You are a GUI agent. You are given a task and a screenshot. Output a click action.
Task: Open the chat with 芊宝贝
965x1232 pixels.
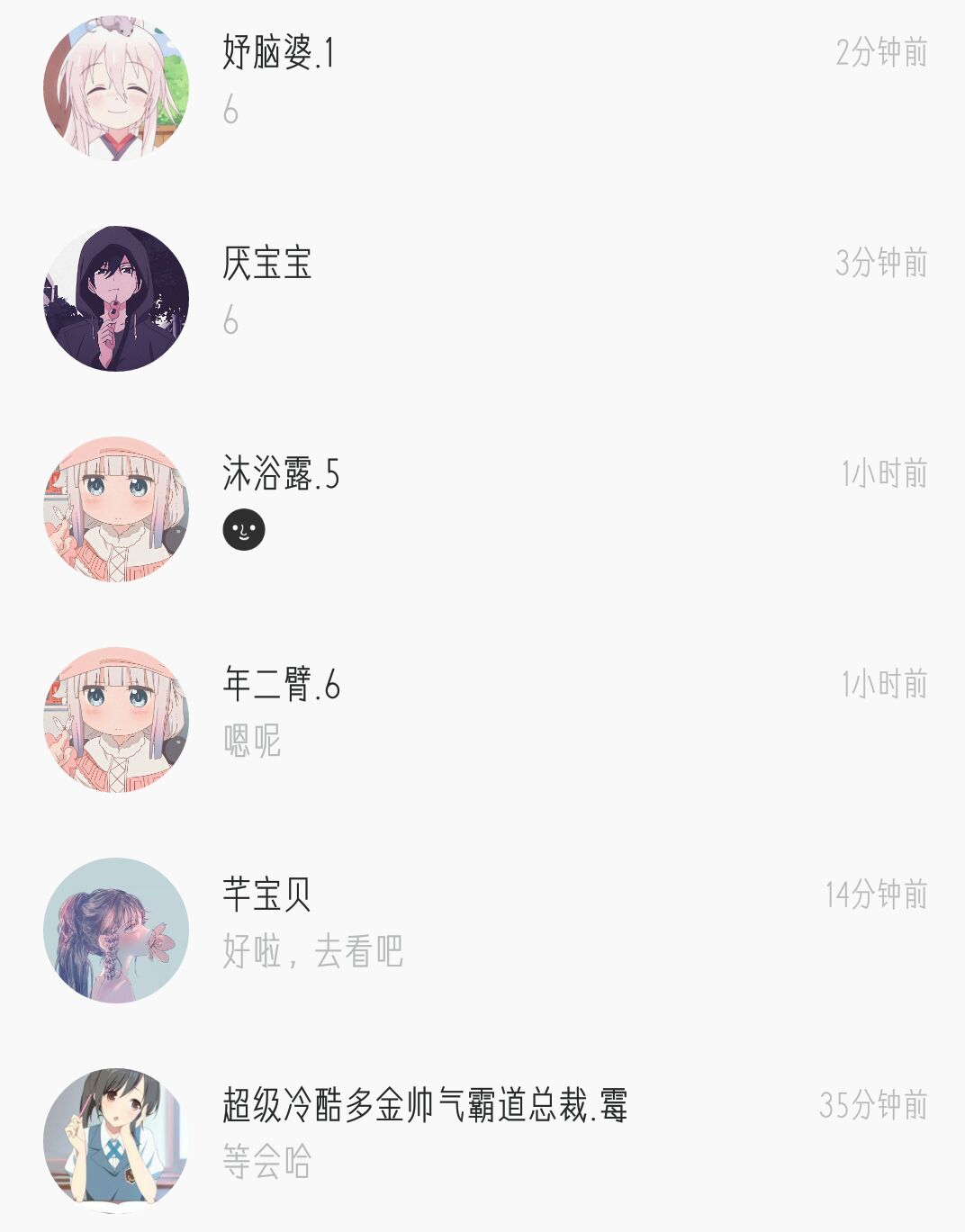482,931
